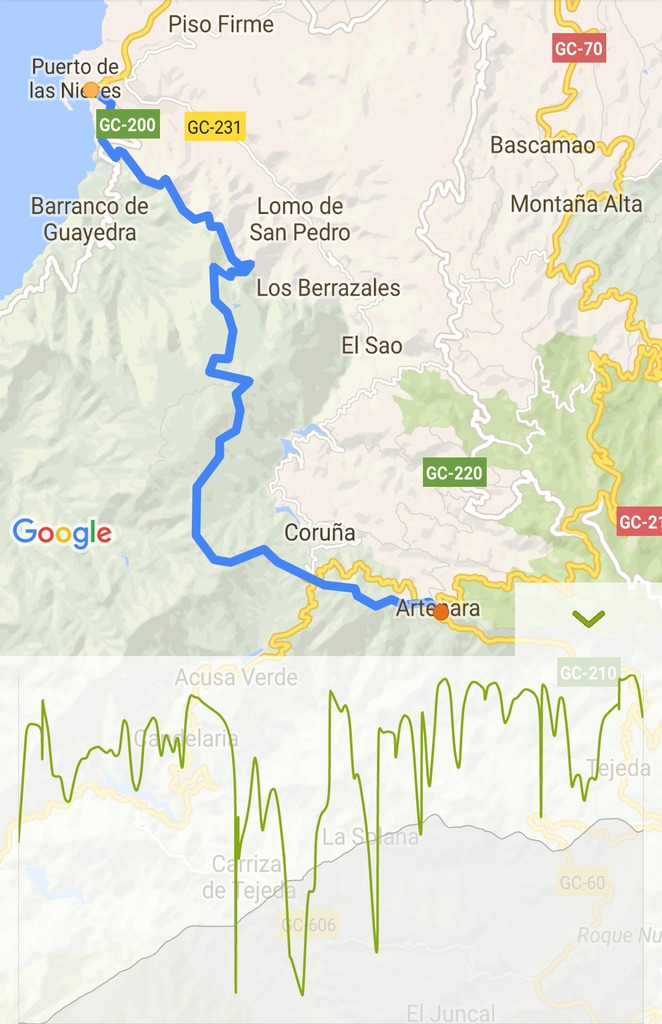Screen dimensions: 662x1024
Task: Collapse the elevation profile with the green chevron
Action: (589, 619)
